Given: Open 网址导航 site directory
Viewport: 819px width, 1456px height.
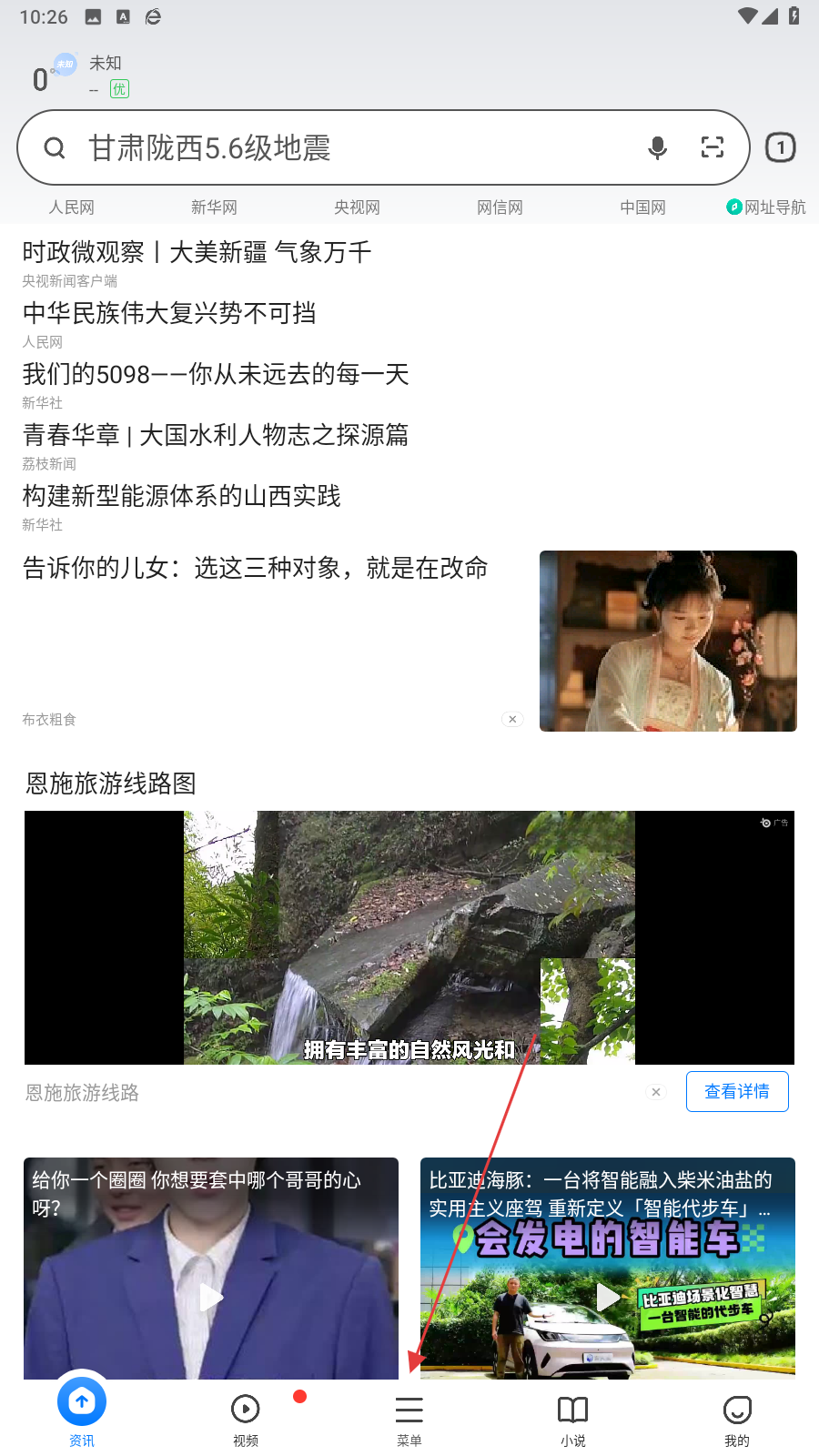Looking at the screenshot, I should tap(766, 207).
